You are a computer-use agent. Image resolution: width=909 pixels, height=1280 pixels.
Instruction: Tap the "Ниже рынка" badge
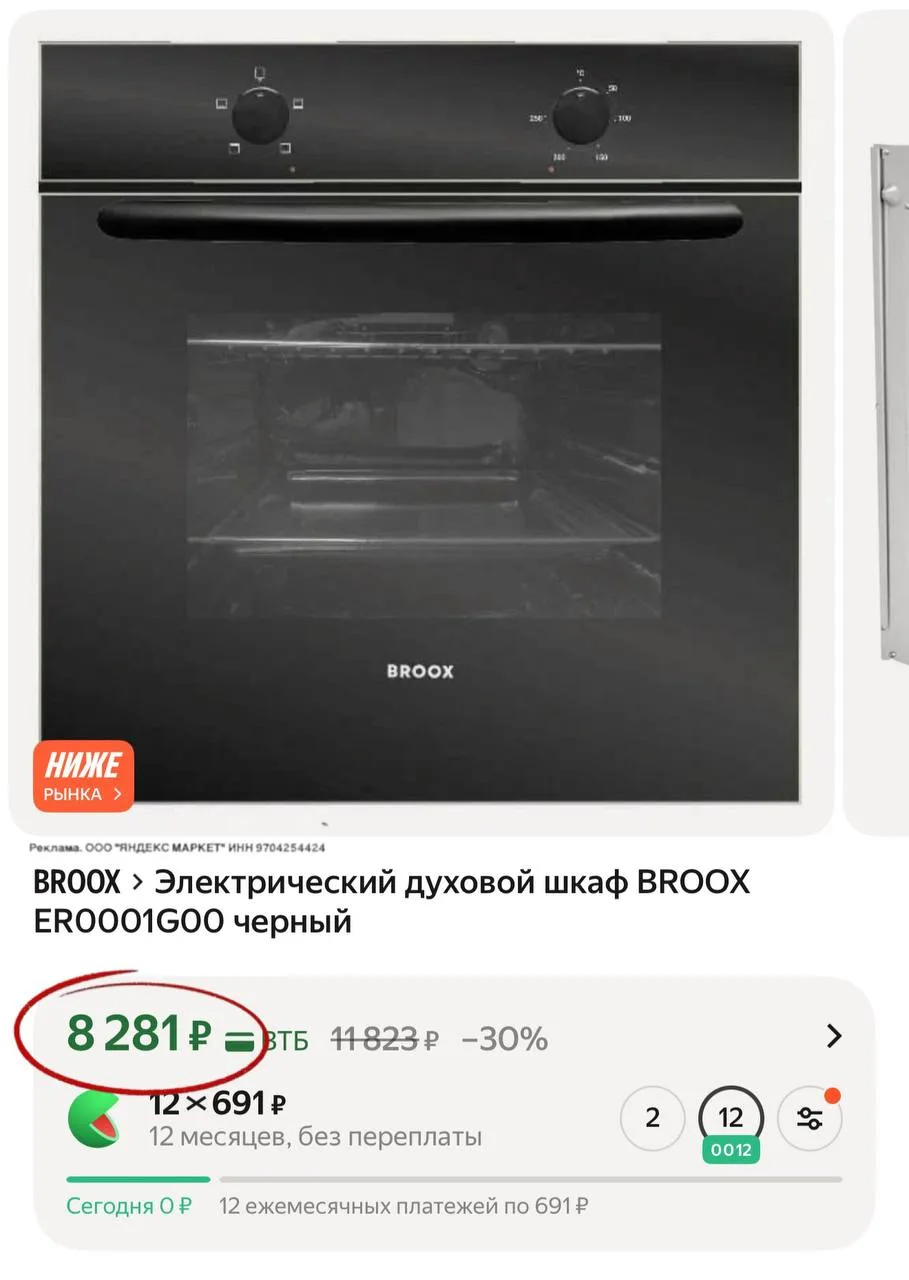point(83,776)
